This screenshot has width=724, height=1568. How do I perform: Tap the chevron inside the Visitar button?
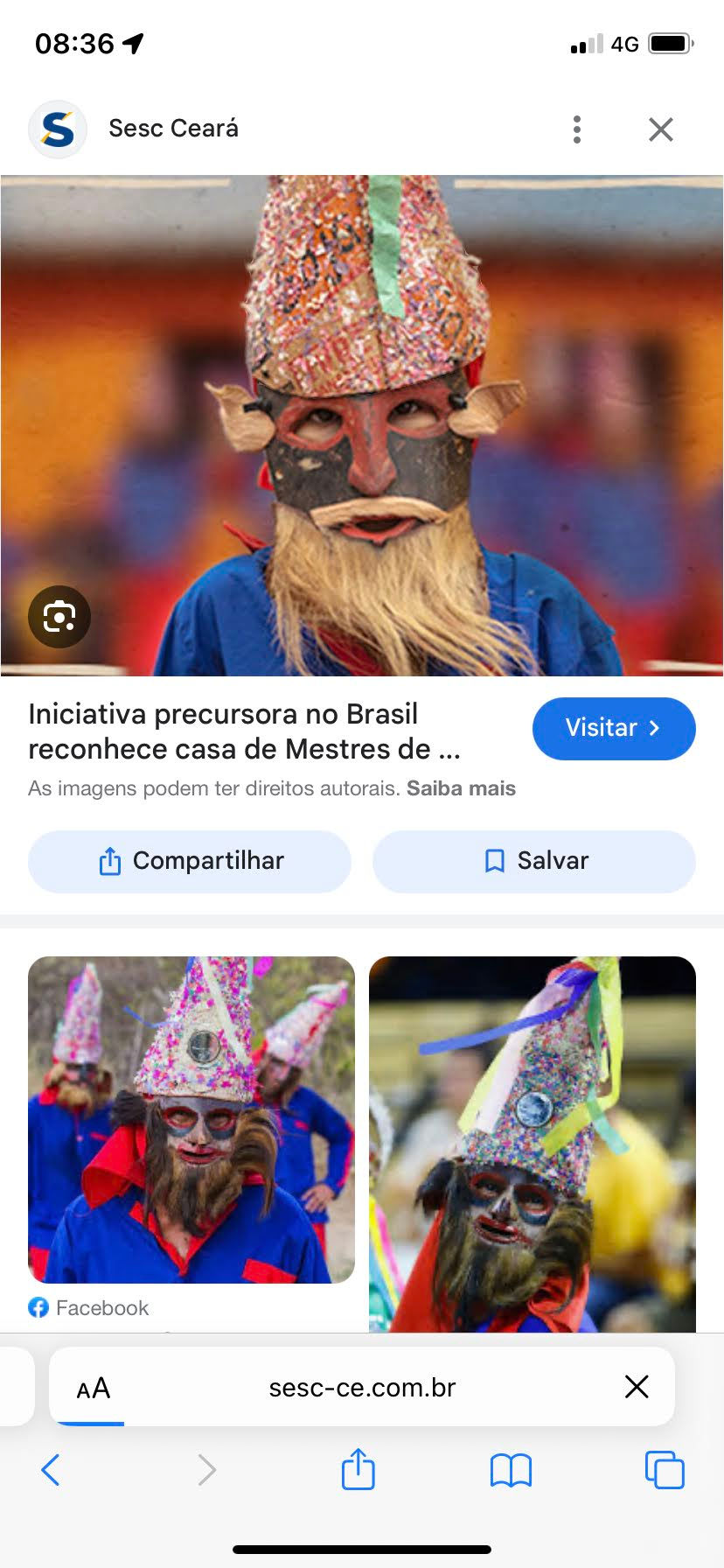click(654, 728)
